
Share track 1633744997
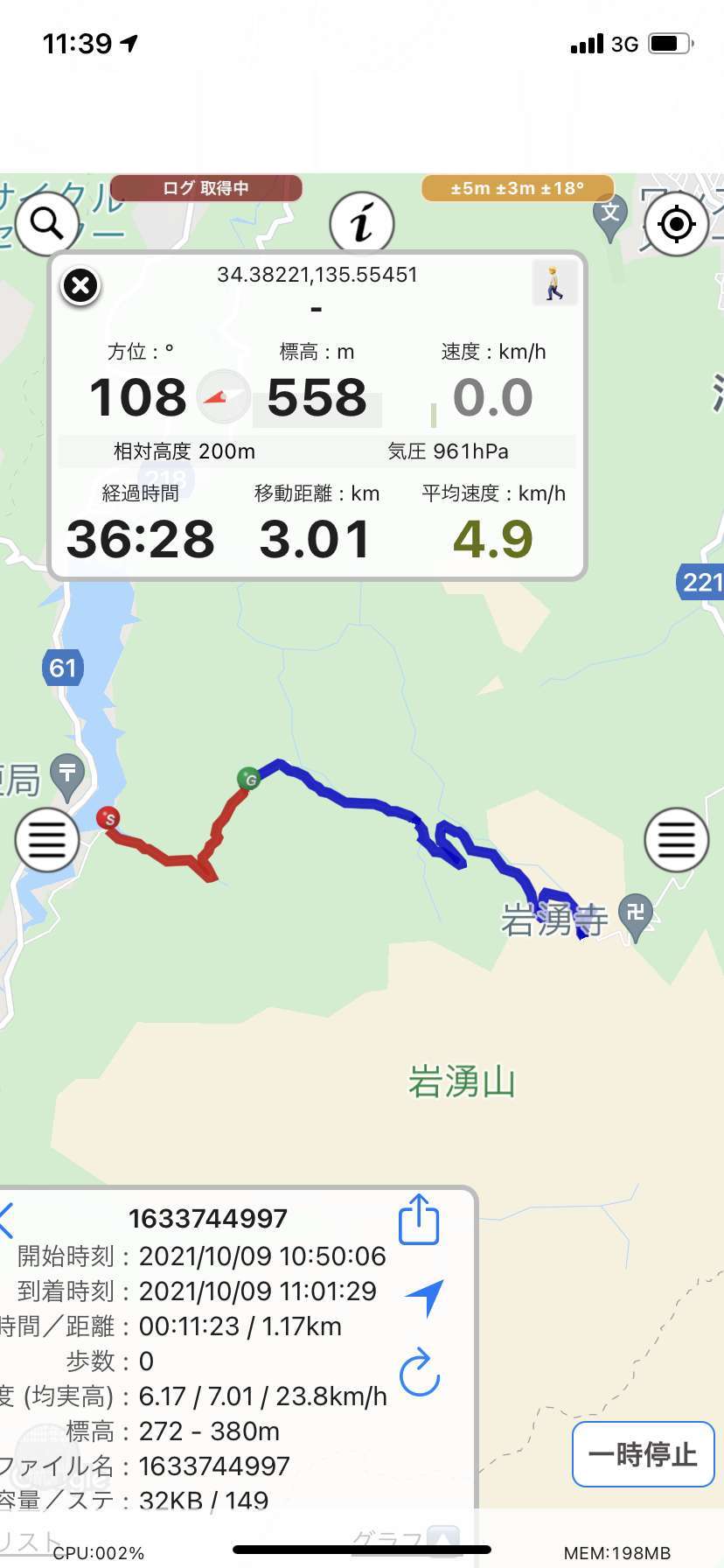tap(419, 1220)
